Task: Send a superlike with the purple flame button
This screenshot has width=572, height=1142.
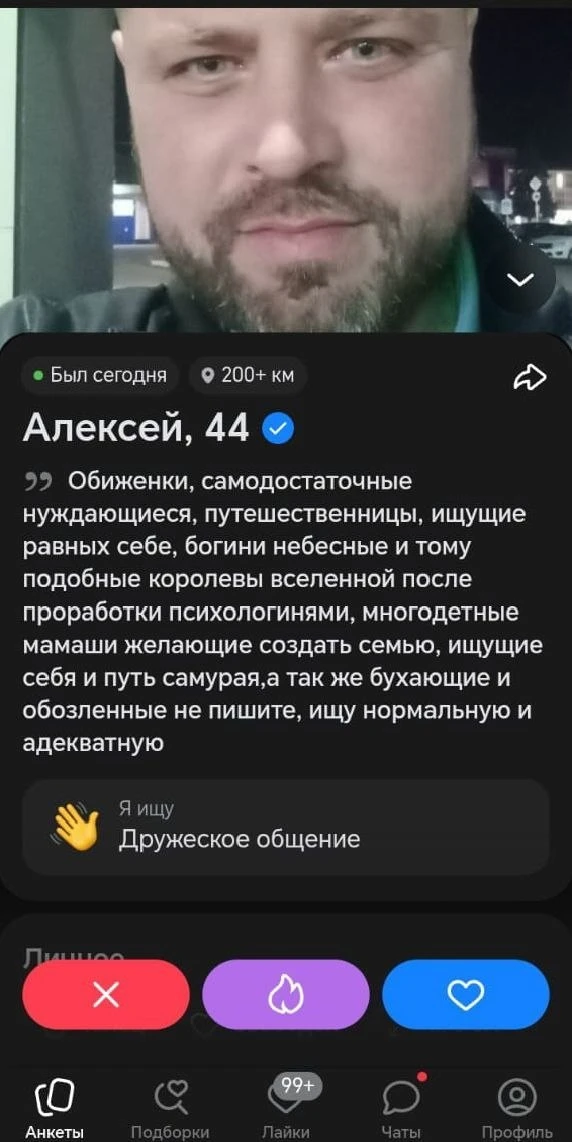Action: 286,994
